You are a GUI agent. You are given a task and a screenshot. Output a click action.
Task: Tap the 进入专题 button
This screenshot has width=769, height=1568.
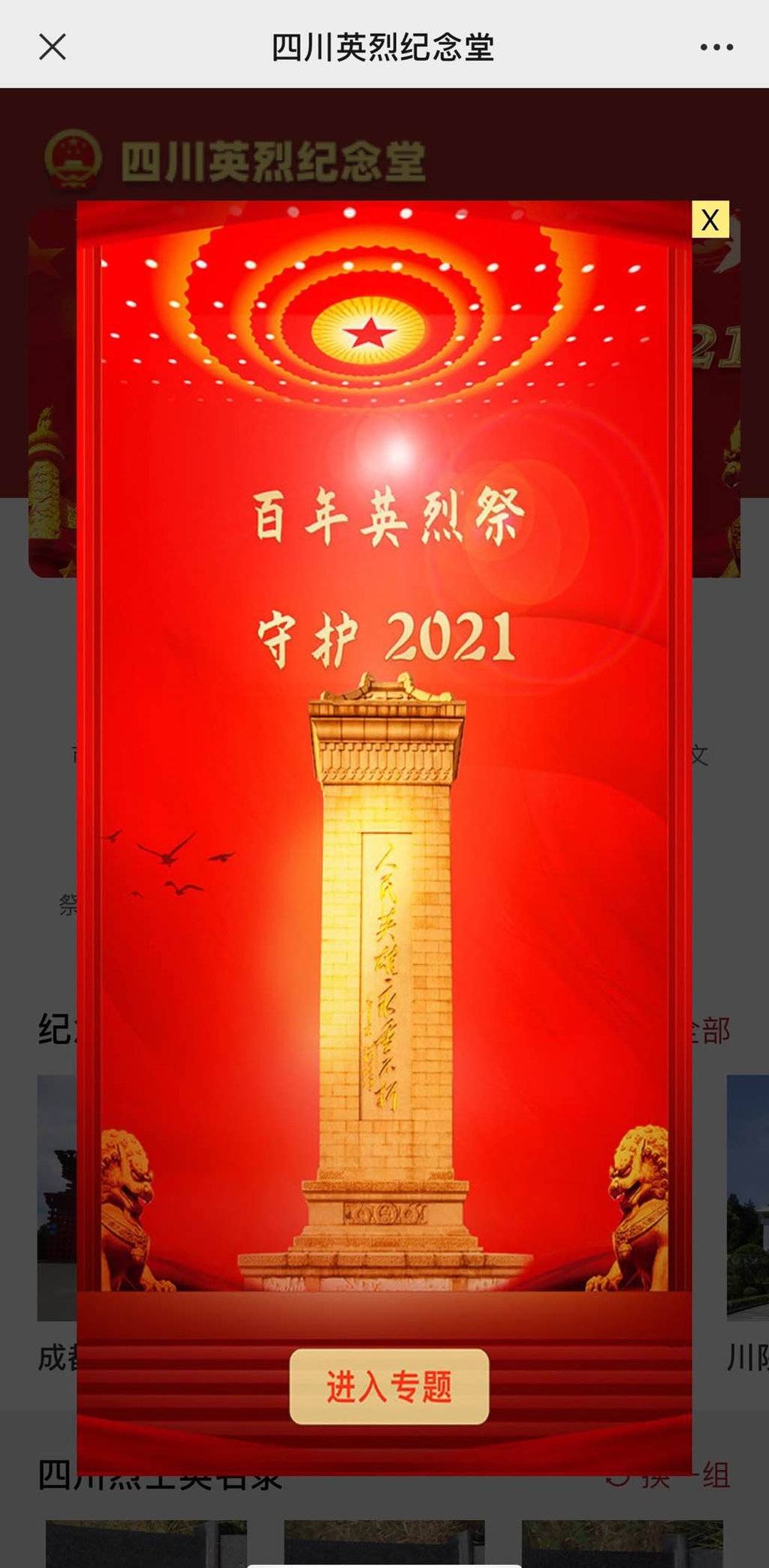click(x=389, y=1386)
